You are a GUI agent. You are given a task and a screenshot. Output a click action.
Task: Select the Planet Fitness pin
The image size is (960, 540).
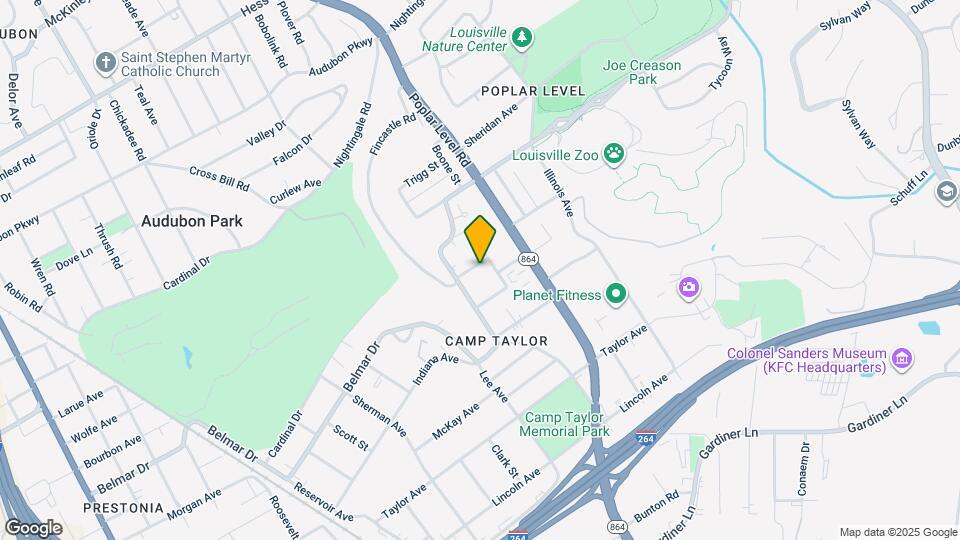[x=617, y=295]
